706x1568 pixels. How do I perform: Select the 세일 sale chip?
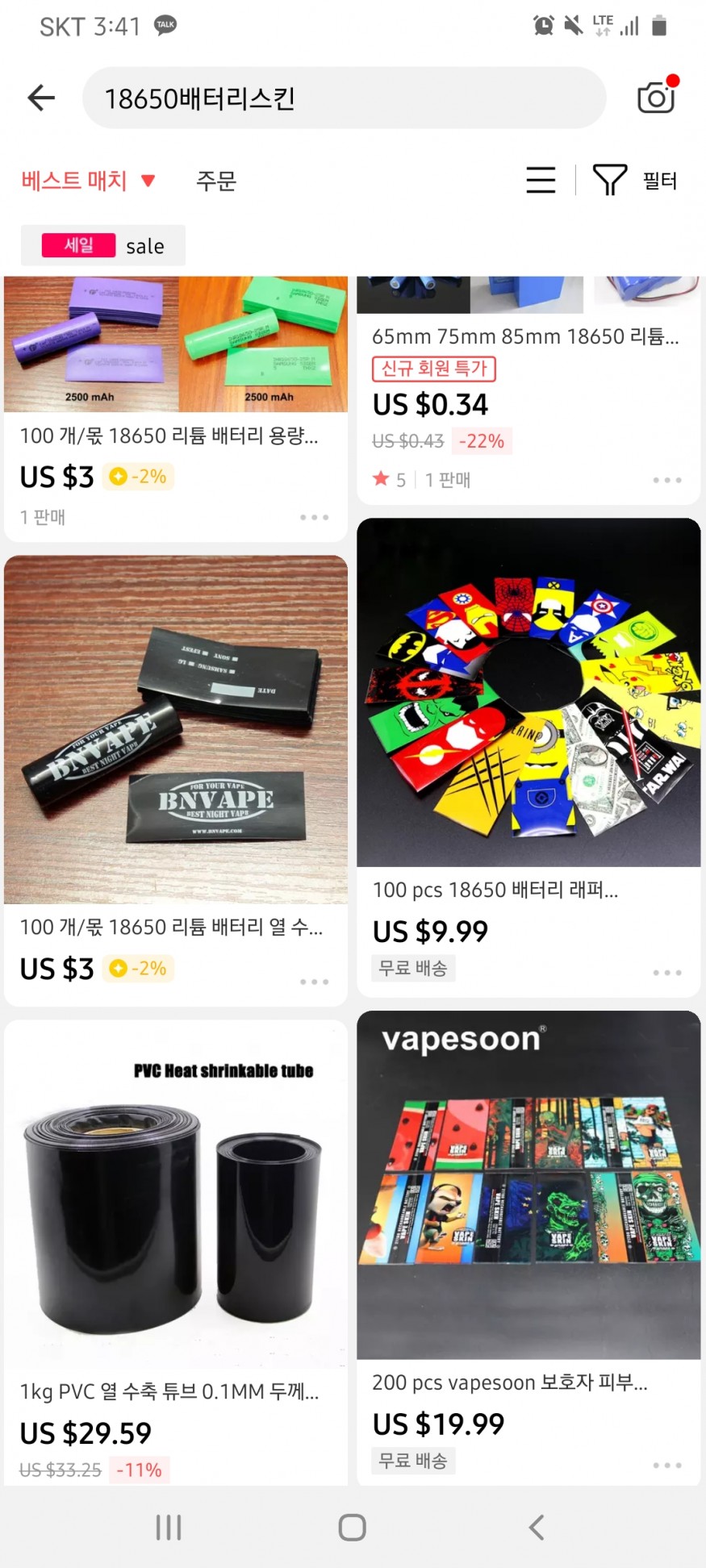[103, 245]
